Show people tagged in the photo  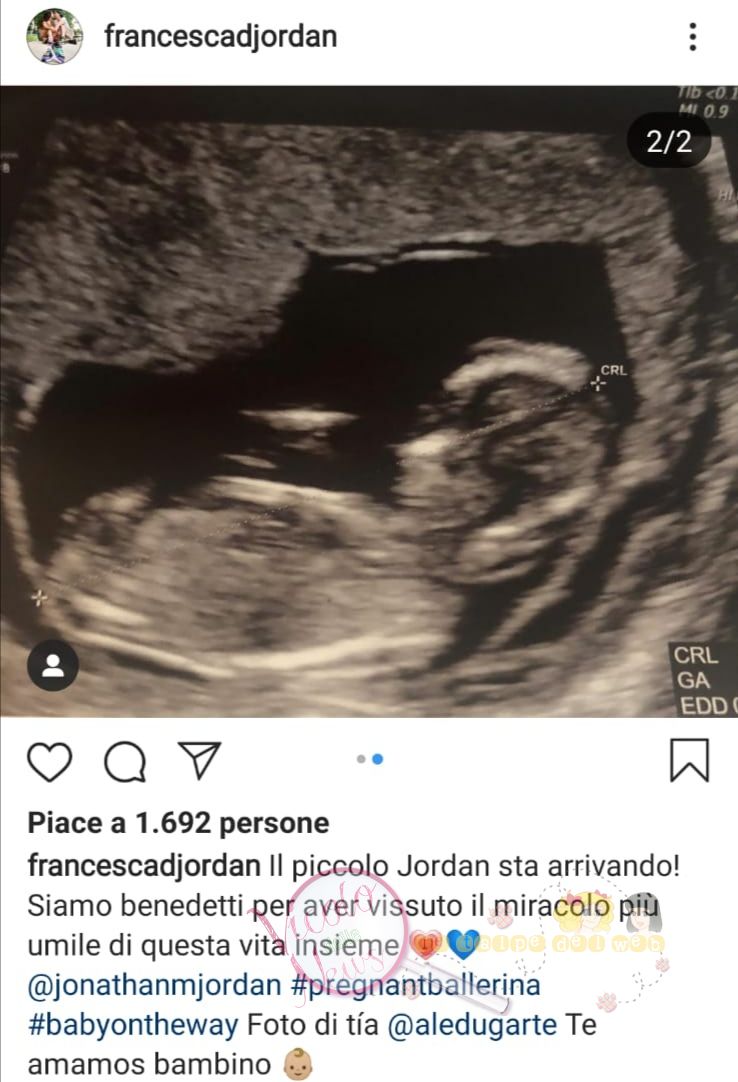[53, 666]
